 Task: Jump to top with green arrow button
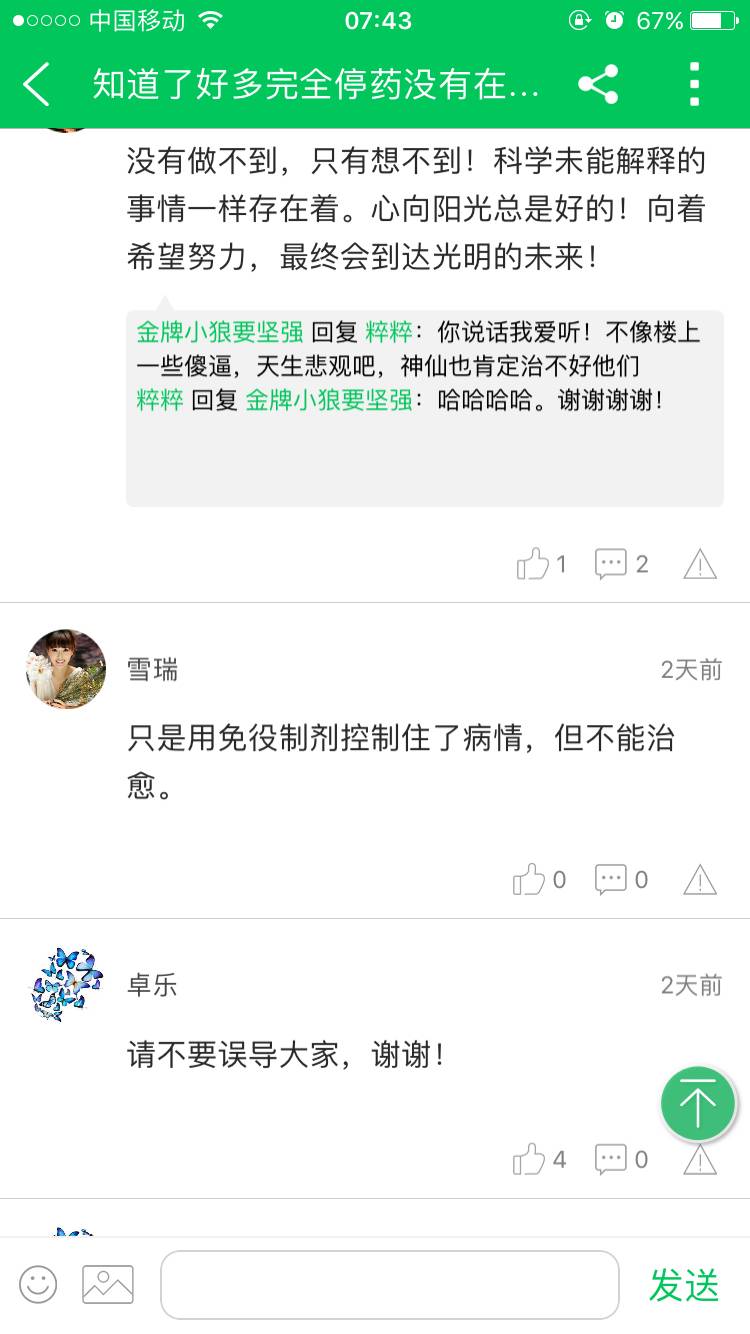click(698, 1104)
